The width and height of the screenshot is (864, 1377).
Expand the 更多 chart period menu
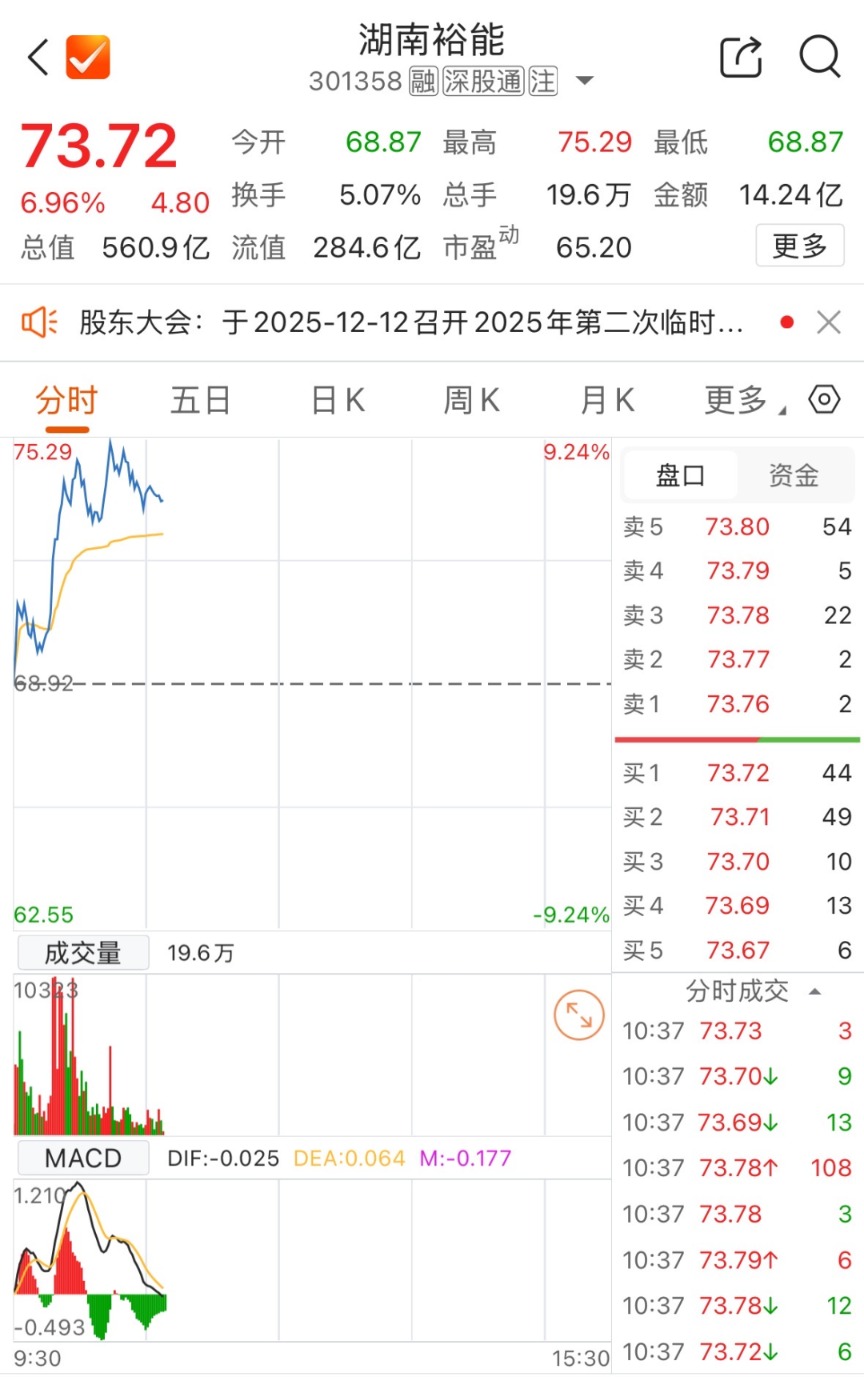tap(741, 401)
